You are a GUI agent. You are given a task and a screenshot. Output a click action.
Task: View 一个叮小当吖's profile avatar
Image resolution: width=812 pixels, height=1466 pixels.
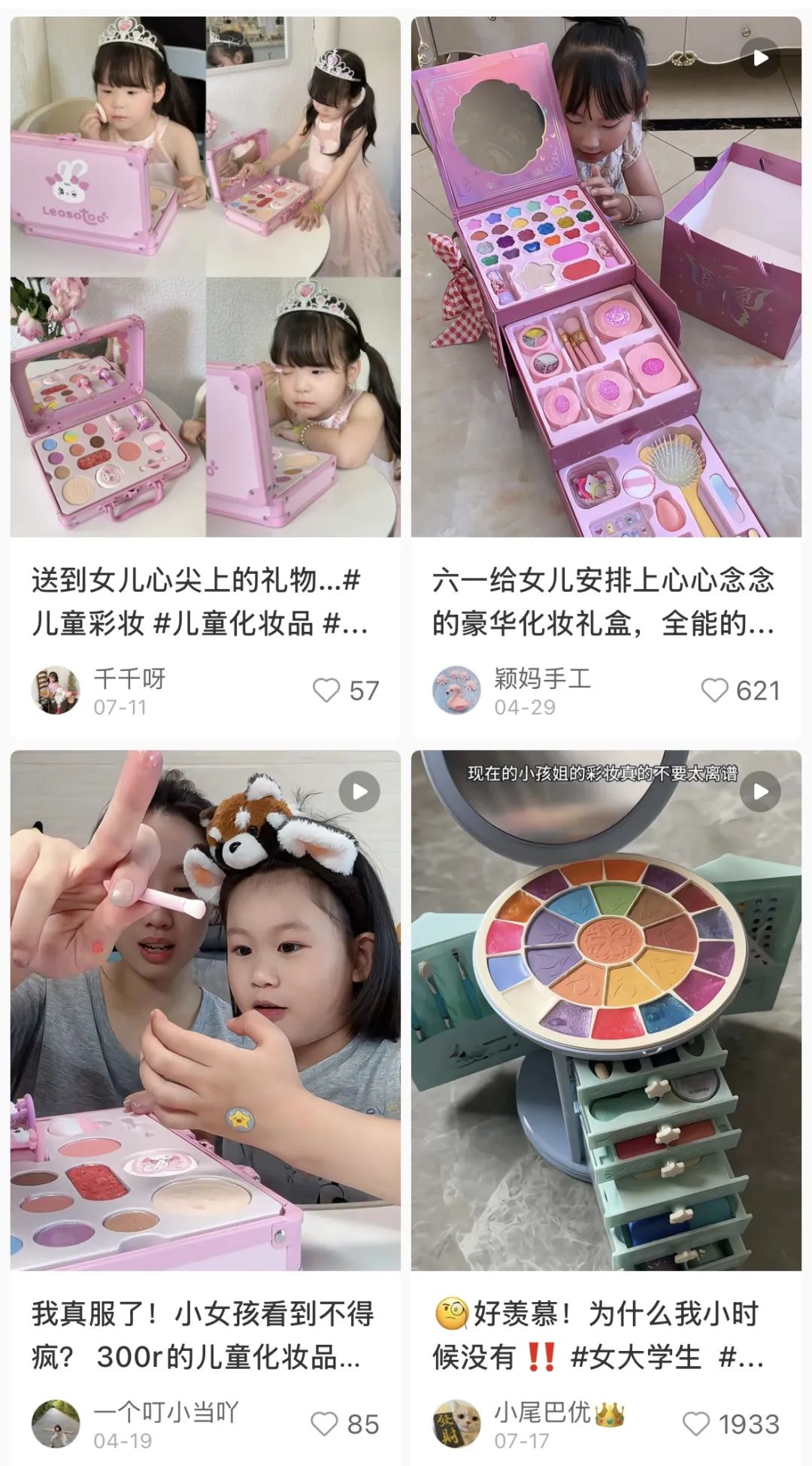coord(56,1423)
